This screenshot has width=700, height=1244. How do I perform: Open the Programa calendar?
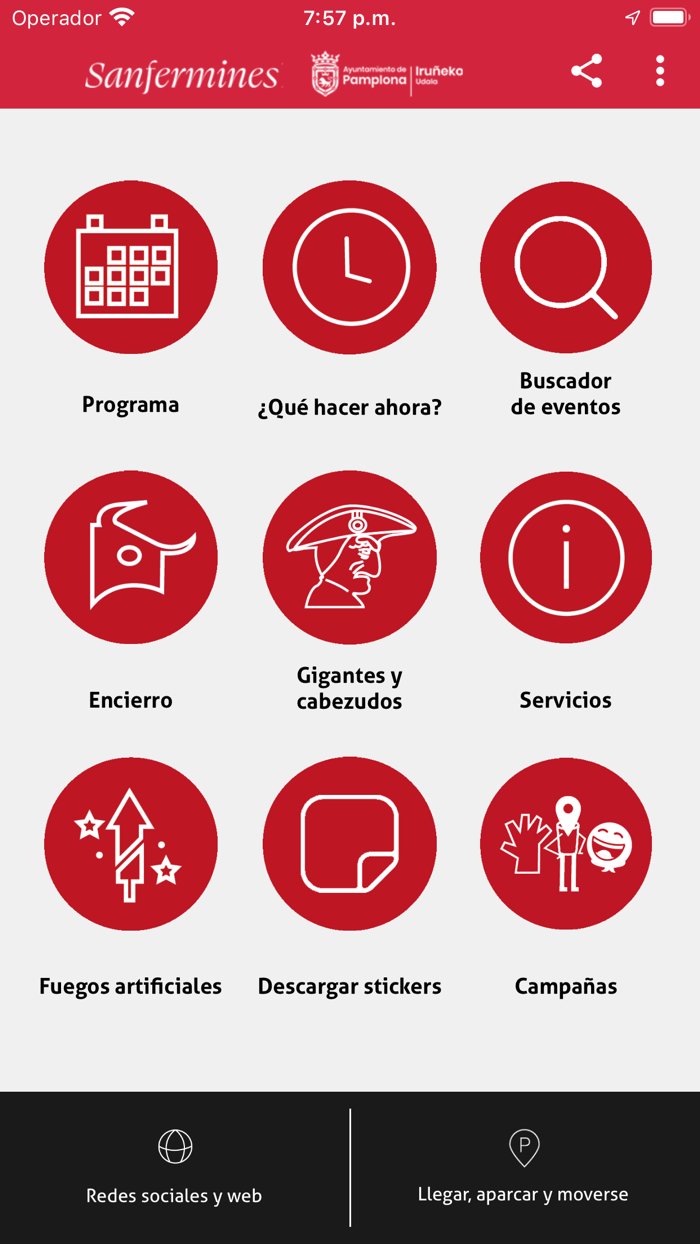[x=131, y=267]
